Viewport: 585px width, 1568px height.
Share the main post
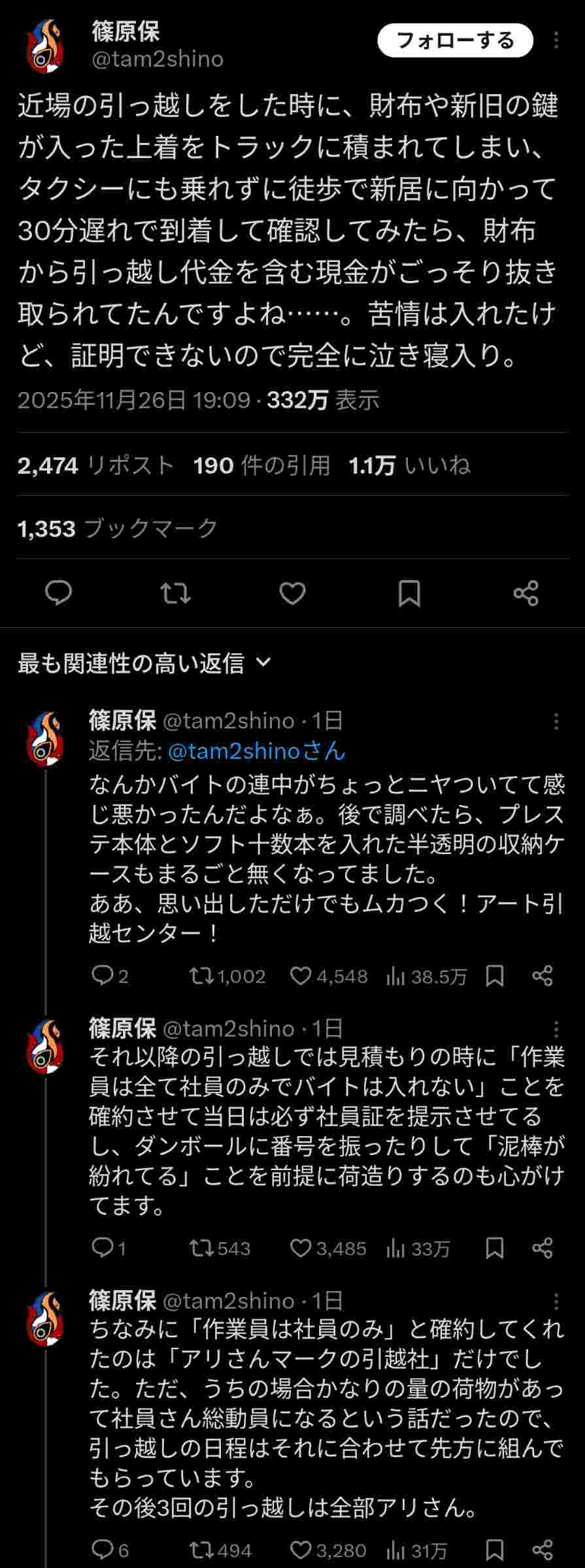click(526, 593)
